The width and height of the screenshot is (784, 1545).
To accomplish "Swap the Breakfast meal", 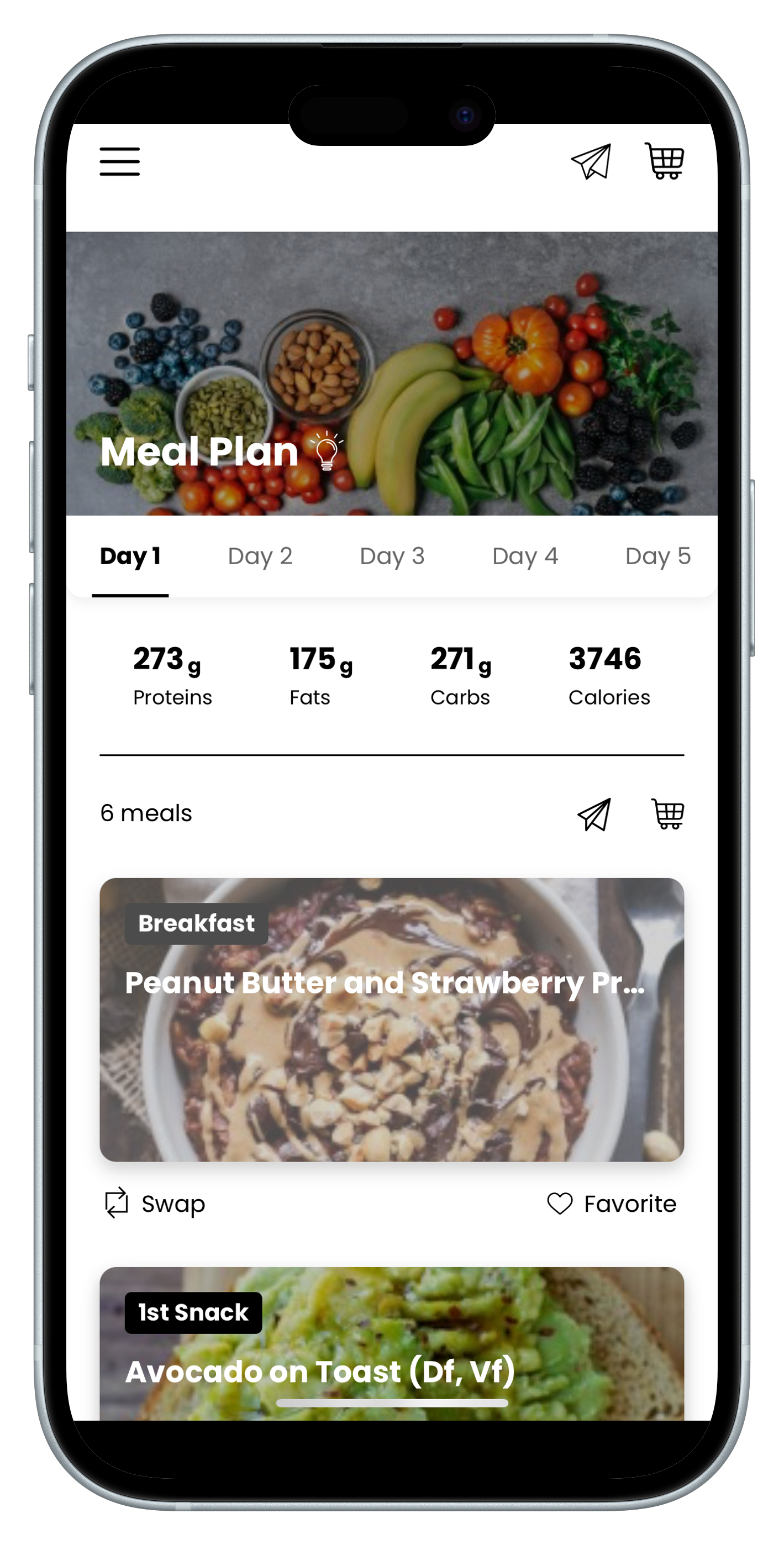I will (155, 1204).
